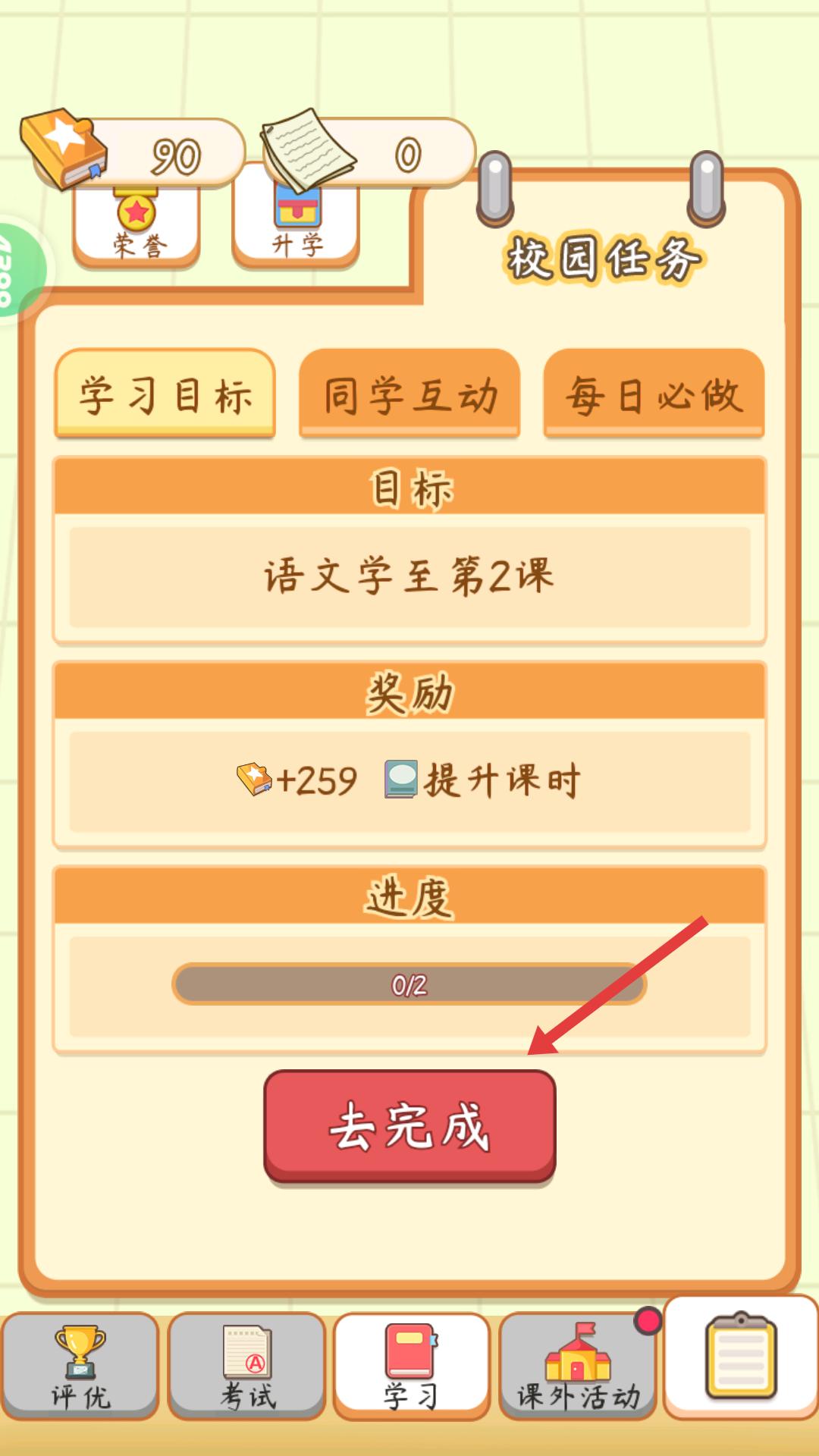
Task: Go to the 评优 tab
Action: tap(80, 1367)
